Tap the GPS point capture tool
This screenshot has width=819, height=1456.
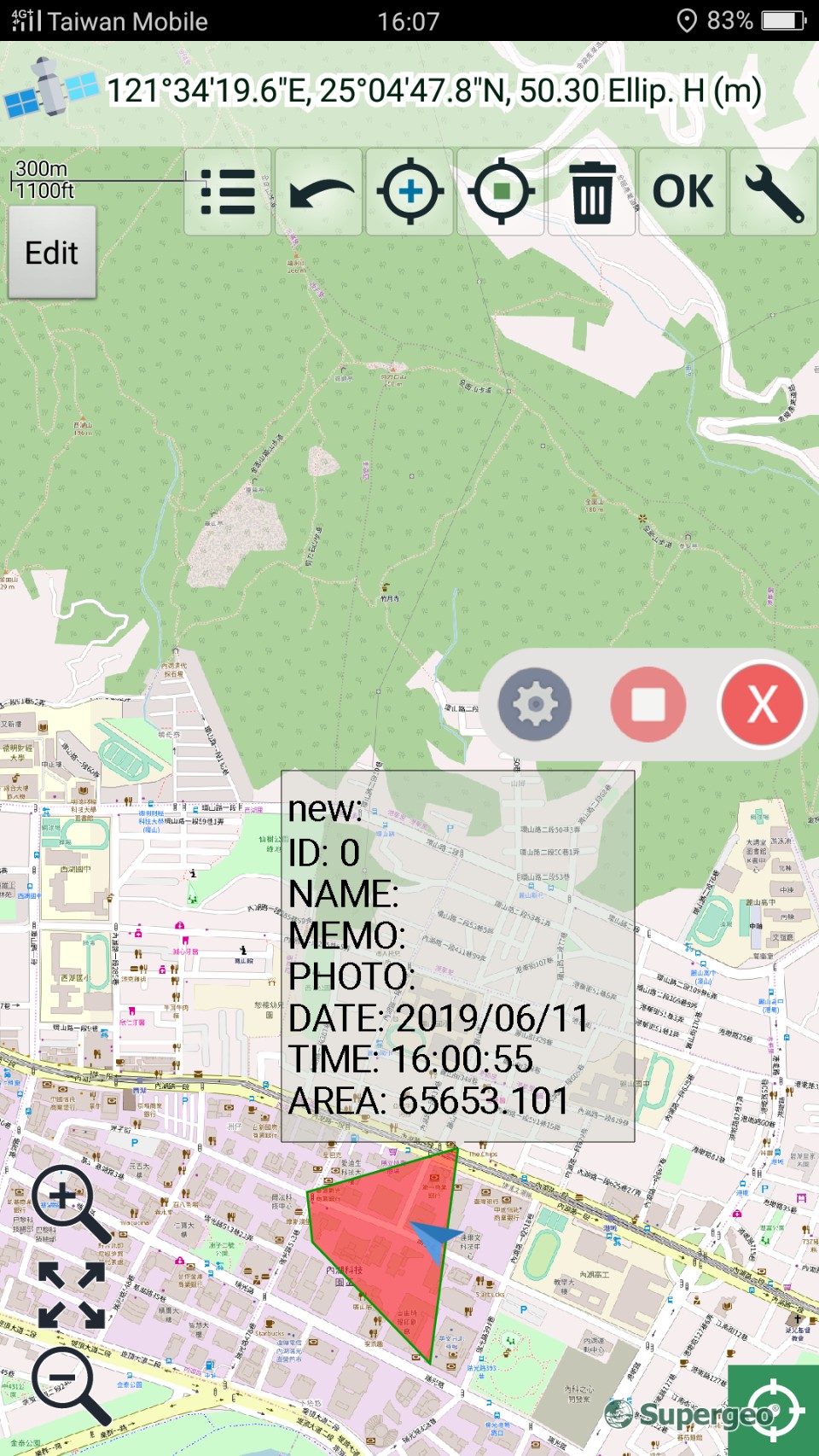502,192
